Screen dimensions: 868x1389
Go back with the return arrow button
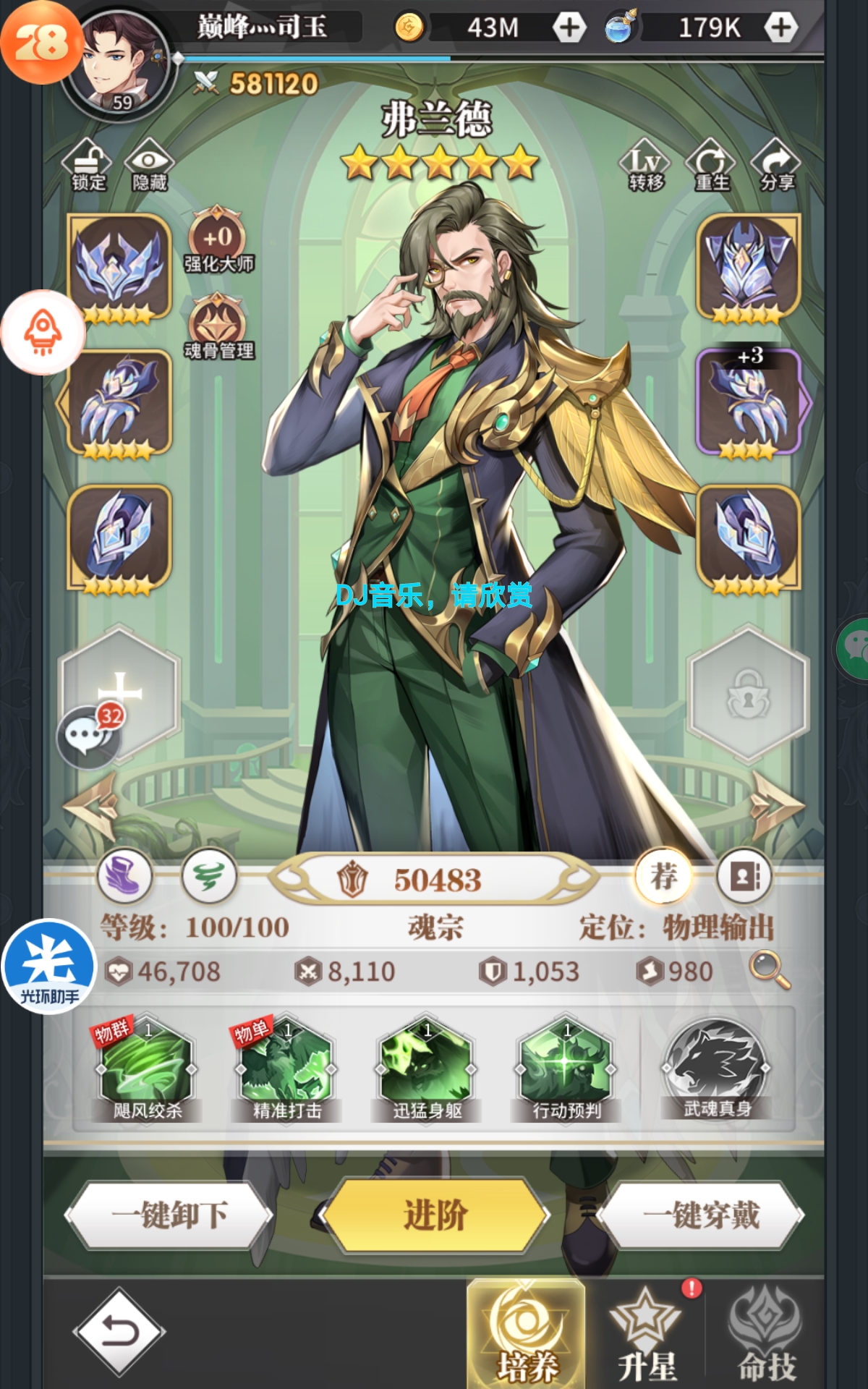coord(119,1331)
